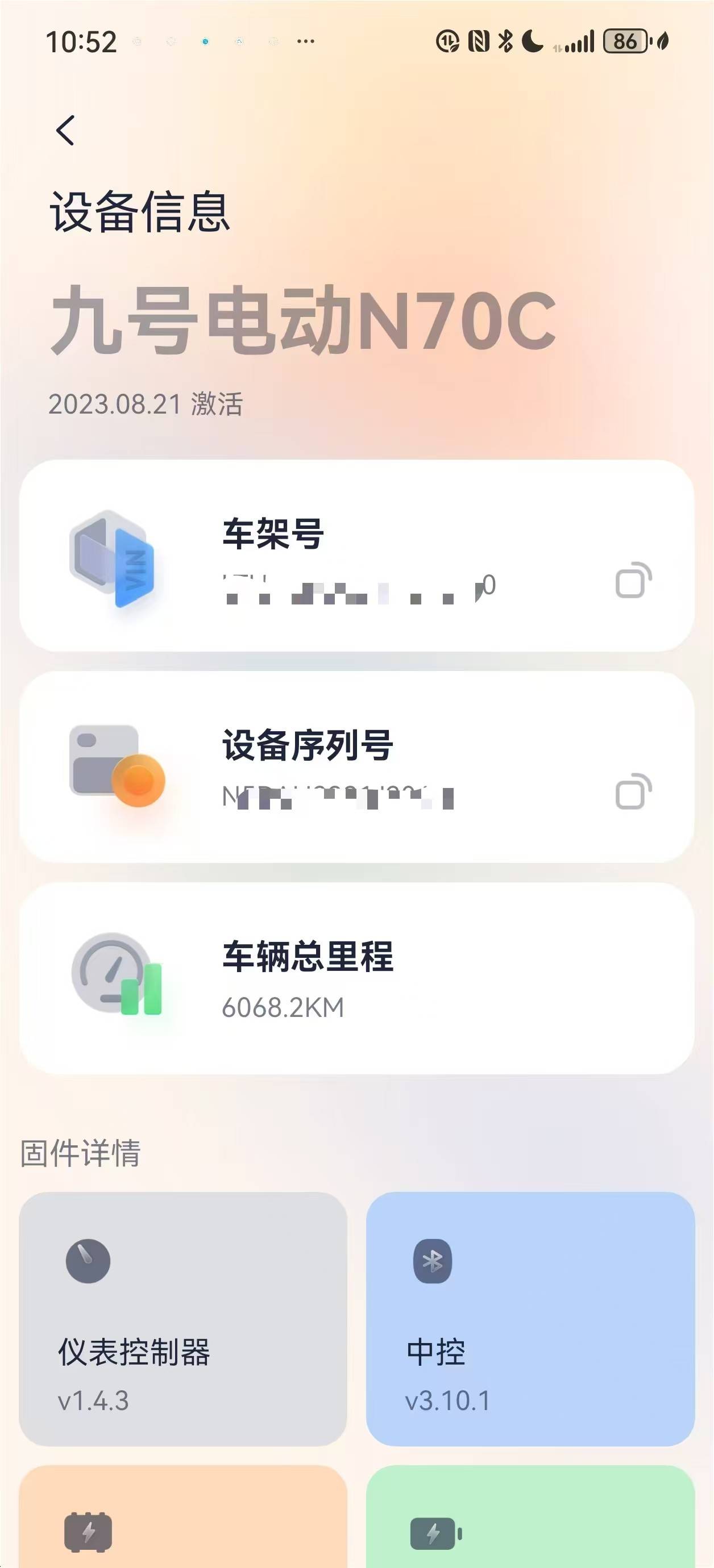Open the 仪表控制器 firmware card
The width and height of the screenshot is (714, 1568).
click(x=183, y=1319)
